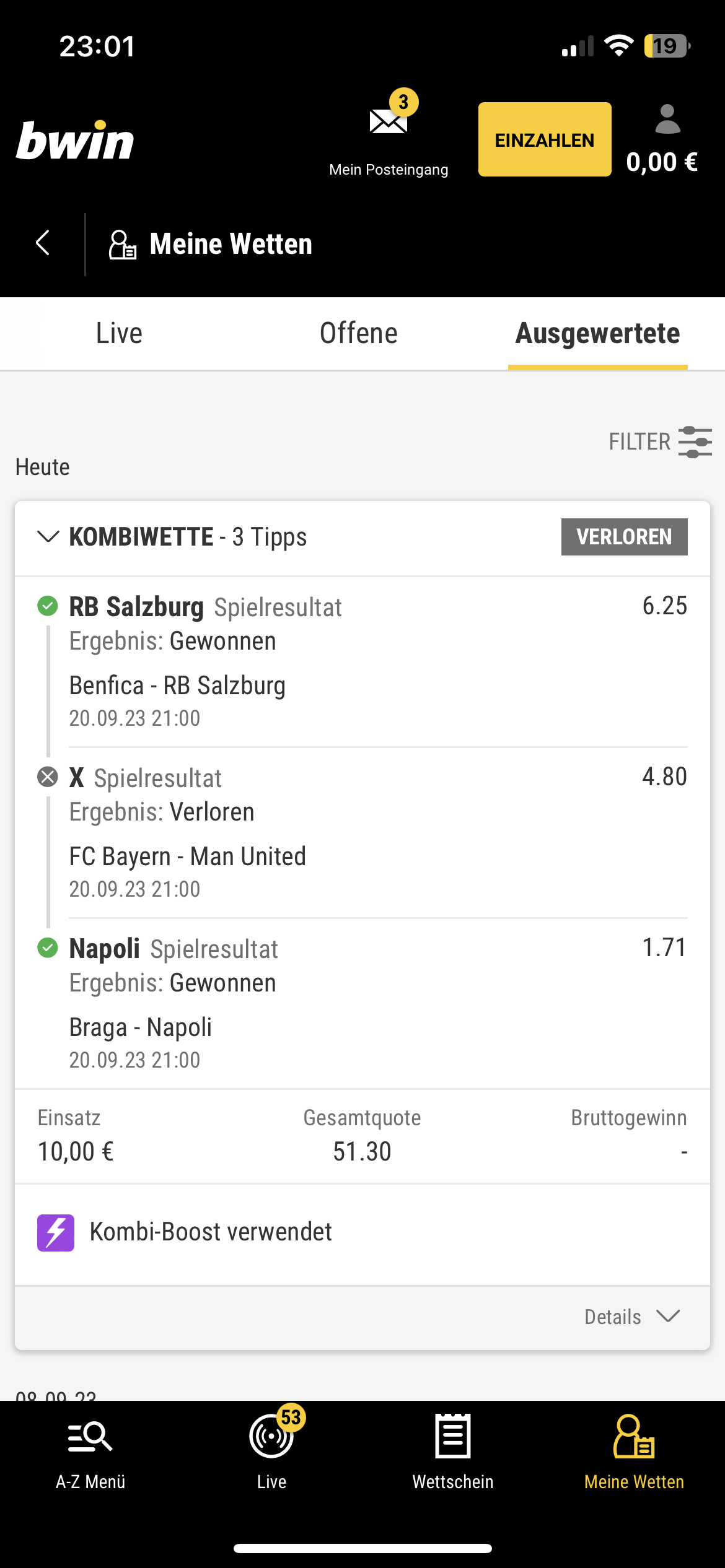725x1568 pixels.
Task: Go back using the header arrow
Action: tap(42, 243)
